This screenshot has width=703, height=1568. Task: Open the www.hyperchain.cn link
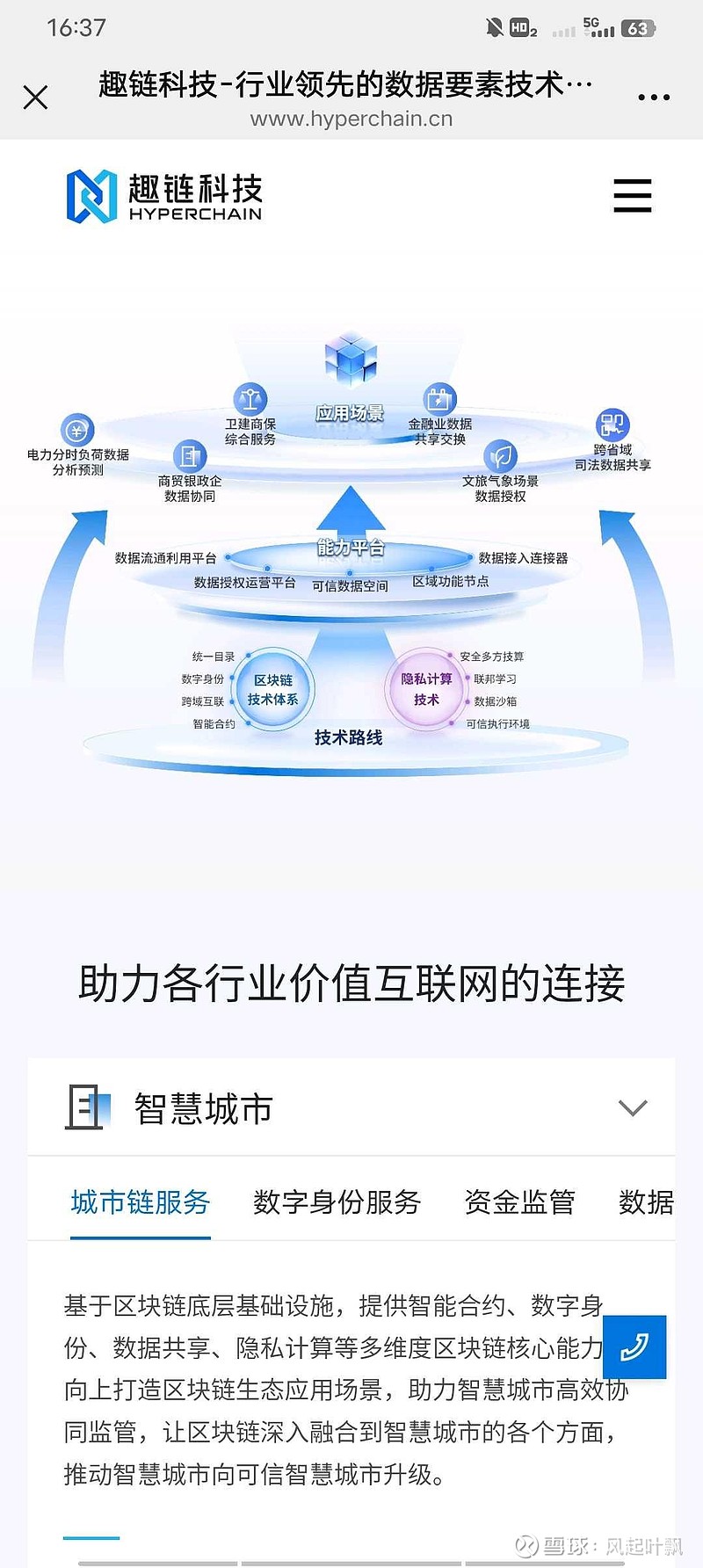pos(351,119)
